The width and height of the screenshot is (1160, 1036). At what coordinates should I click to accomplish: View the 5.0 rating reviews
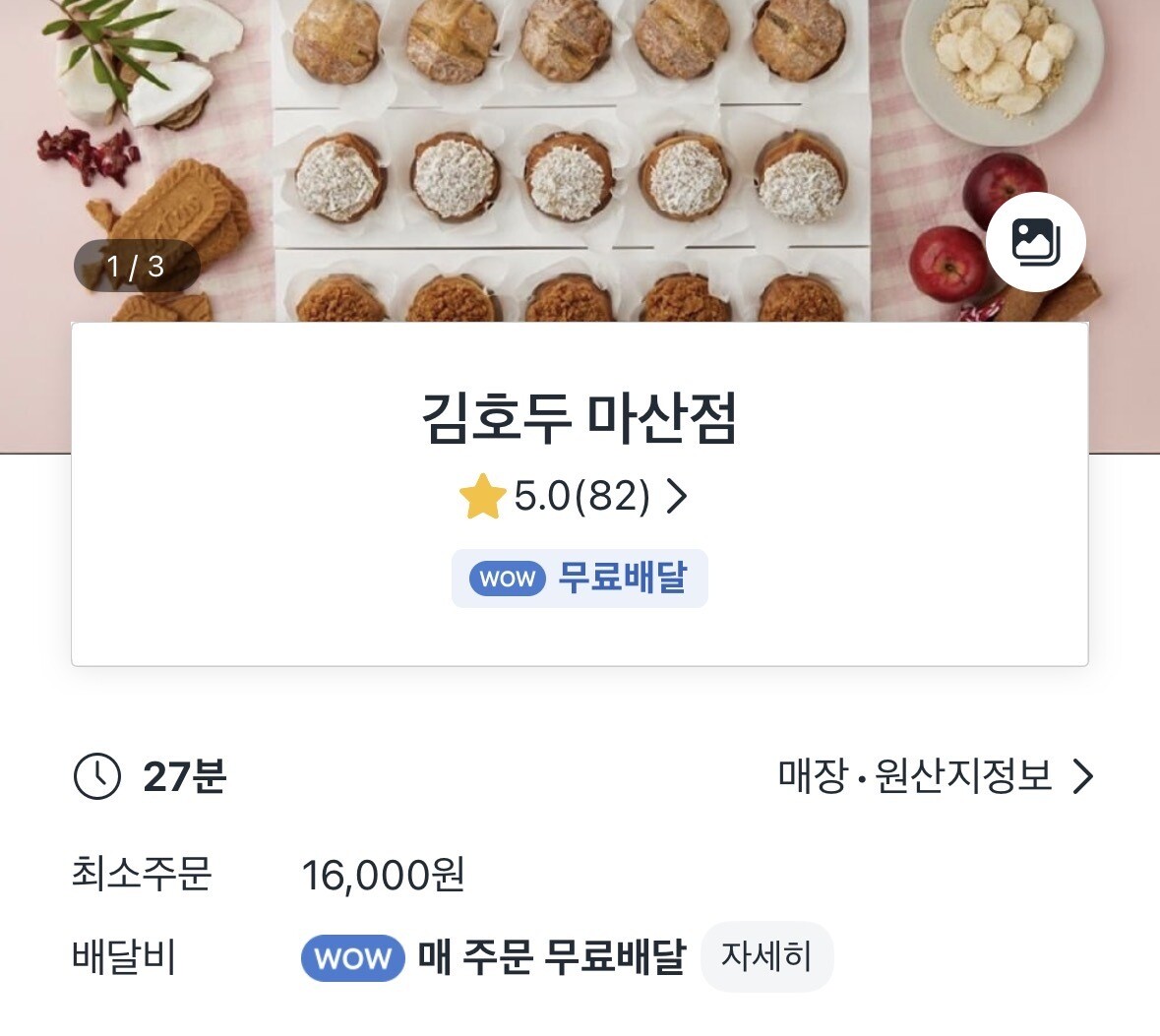pos(575,497)
